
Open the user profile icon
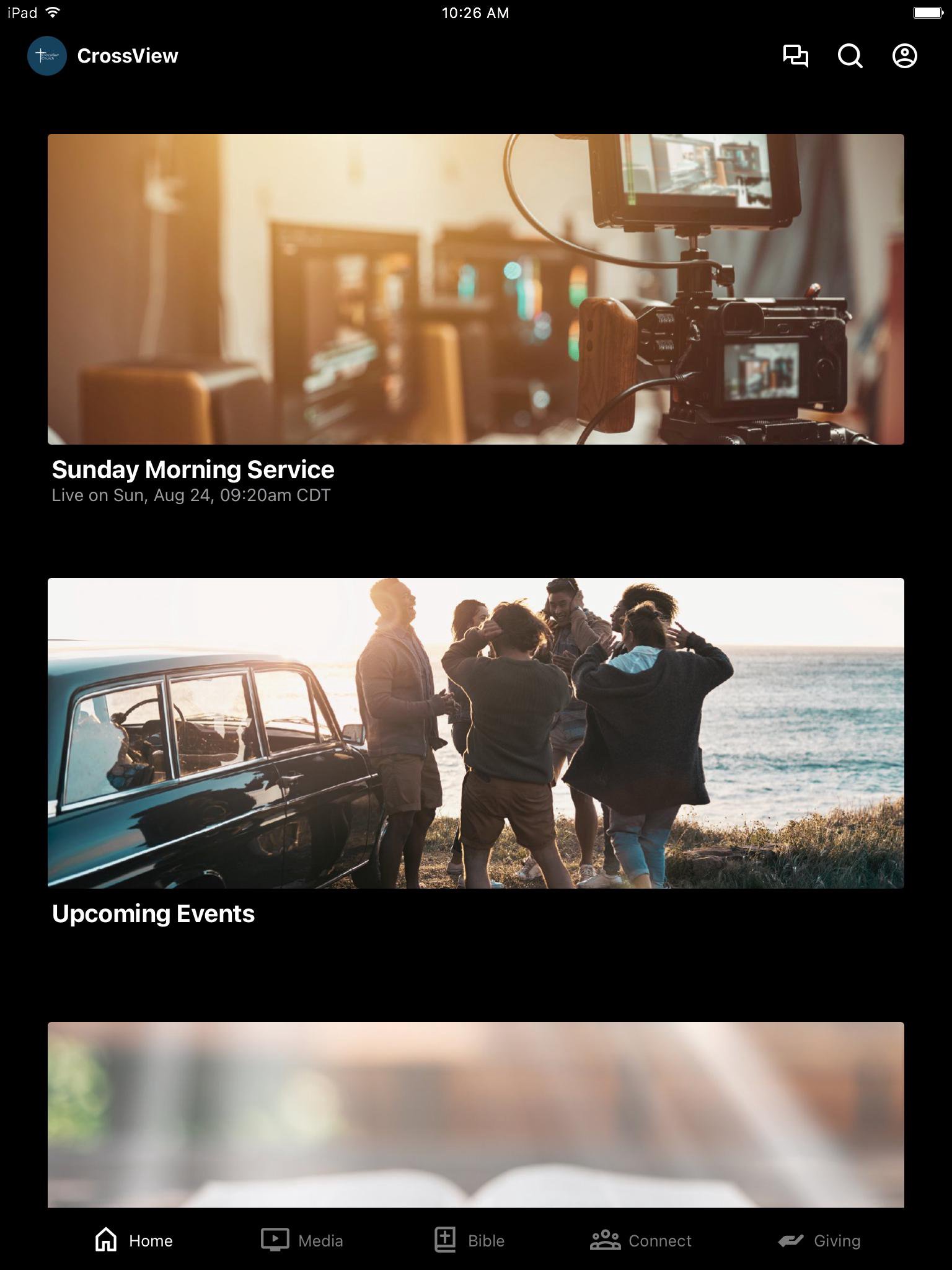pyautogui.click(x=904, y=56)
